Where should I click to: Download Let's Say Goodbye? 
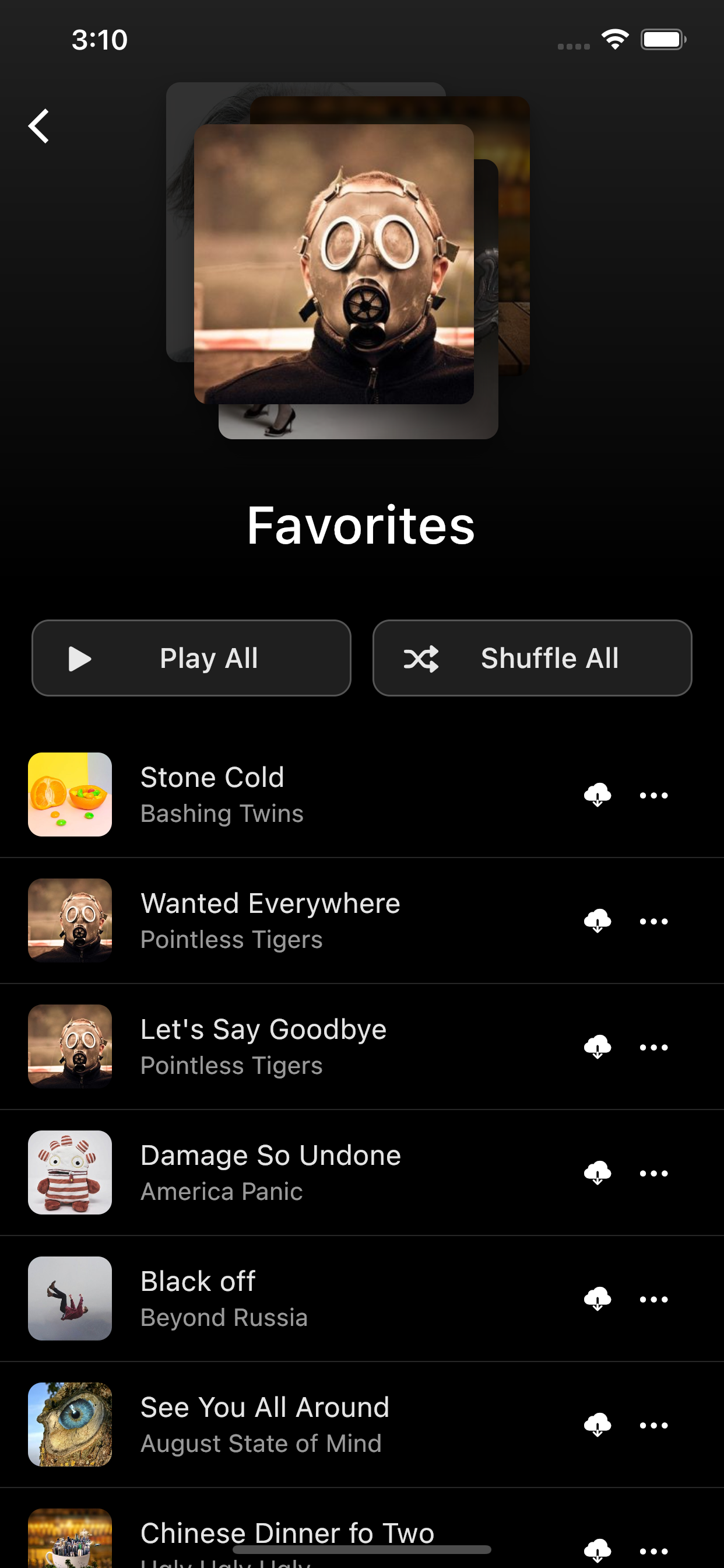coord(598,1046)
